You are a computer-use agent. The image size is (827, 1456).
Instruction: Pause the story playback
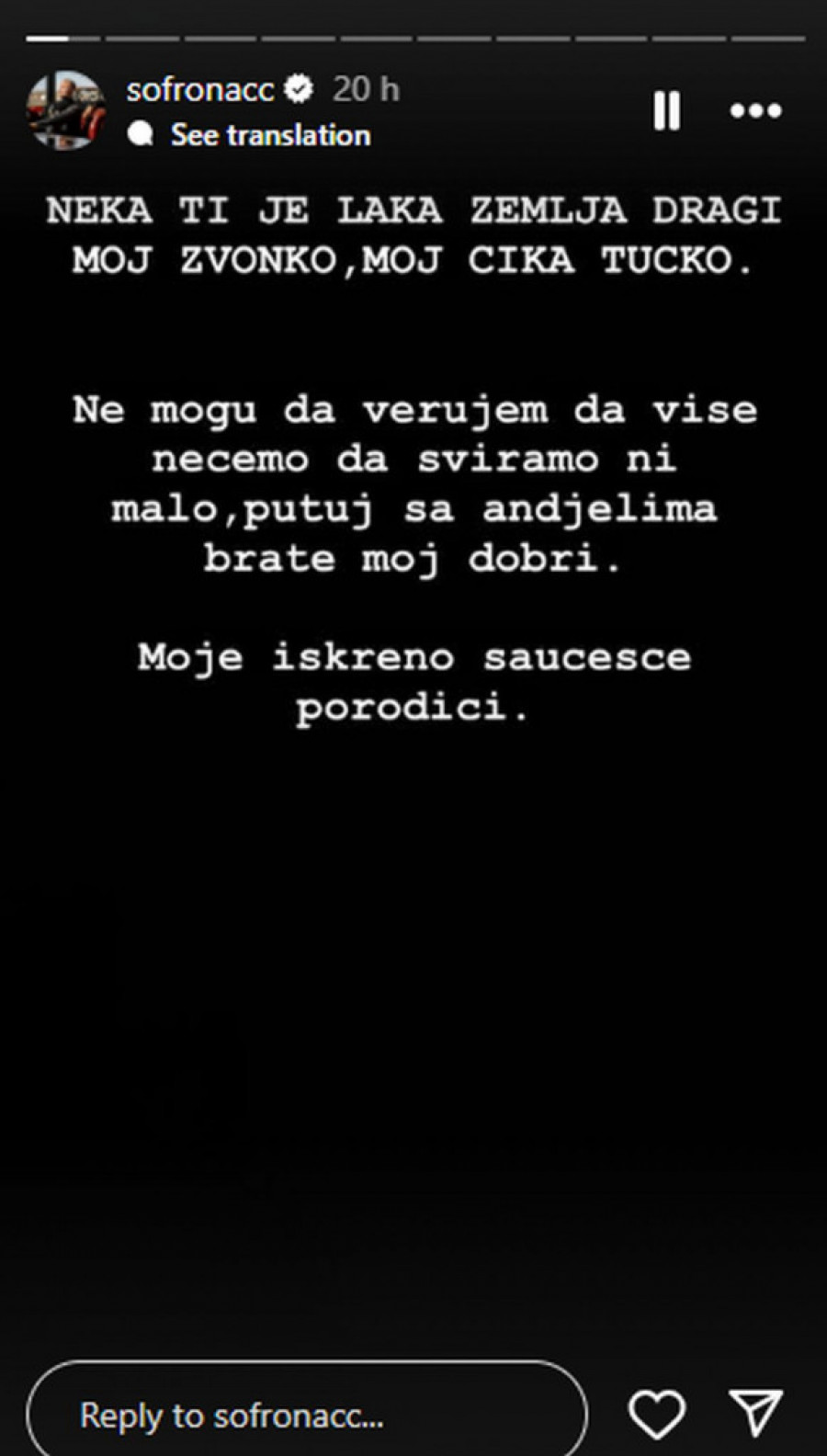pyautogui.click(x=667, y=111)
